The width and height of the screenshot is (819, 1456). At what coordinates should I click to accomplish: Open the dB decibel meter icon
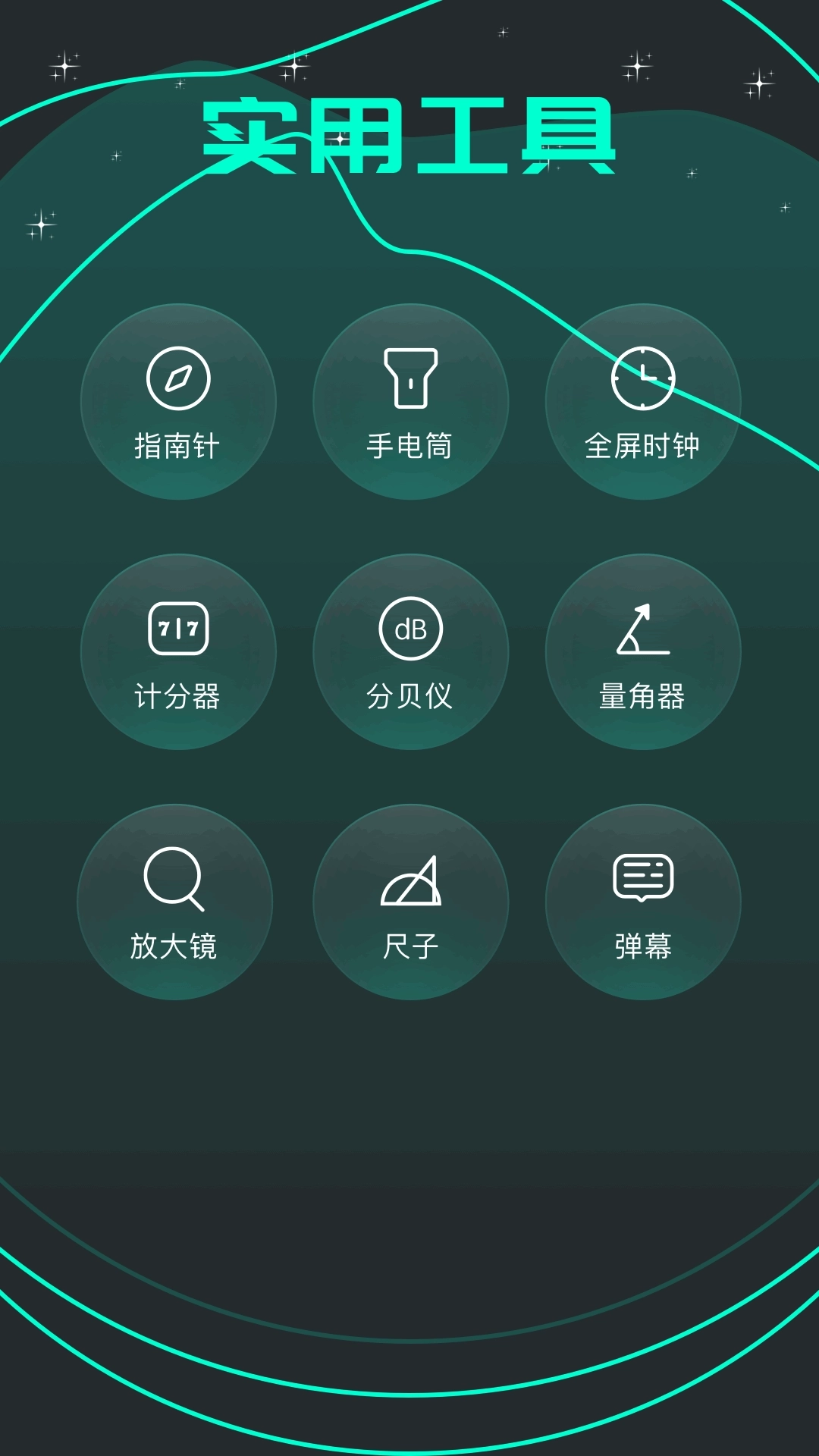click(409, 627)
